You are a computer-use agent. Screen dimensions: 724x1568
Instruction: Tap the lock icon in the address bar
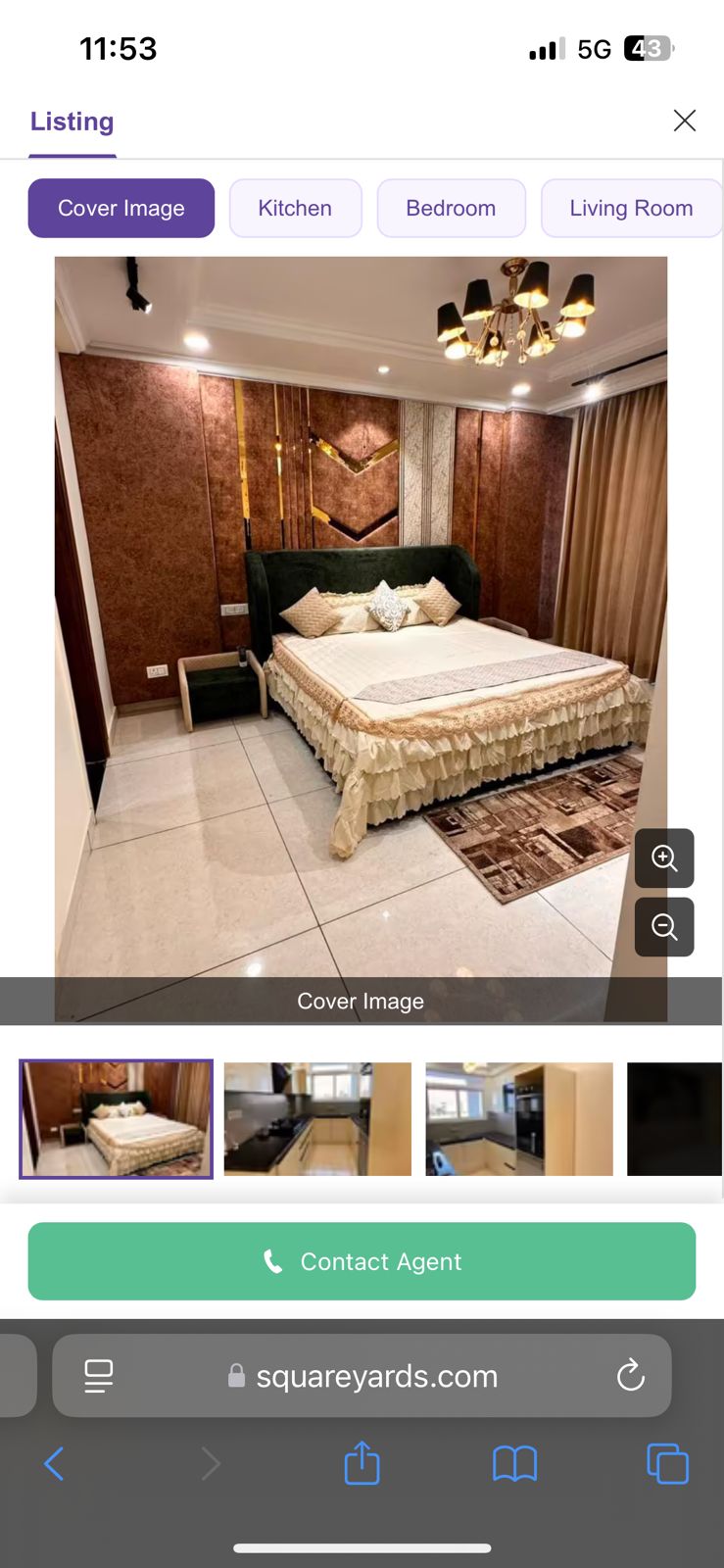(234, 1375)
